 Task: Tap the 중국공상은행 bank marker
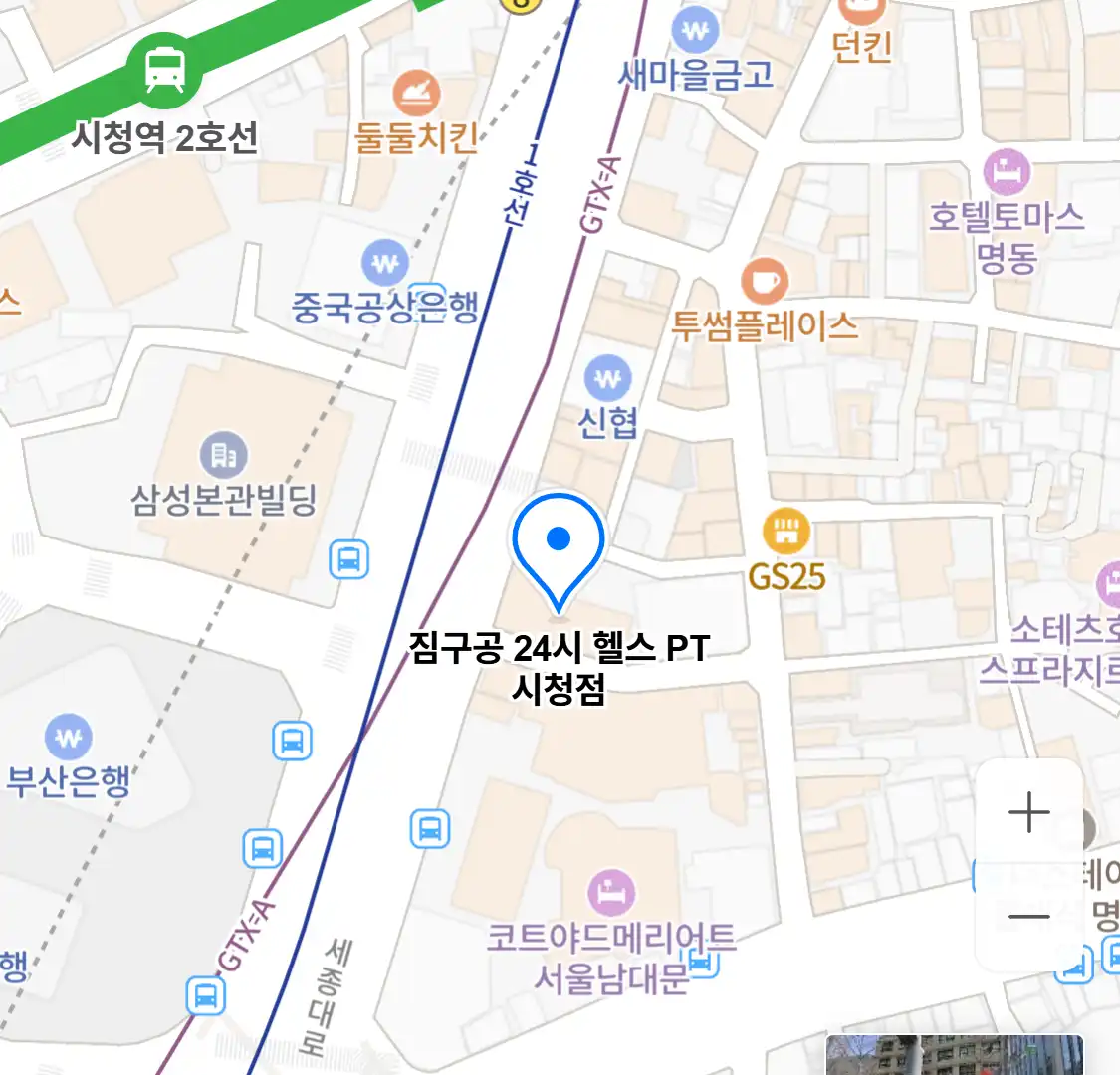coord(385,264)
